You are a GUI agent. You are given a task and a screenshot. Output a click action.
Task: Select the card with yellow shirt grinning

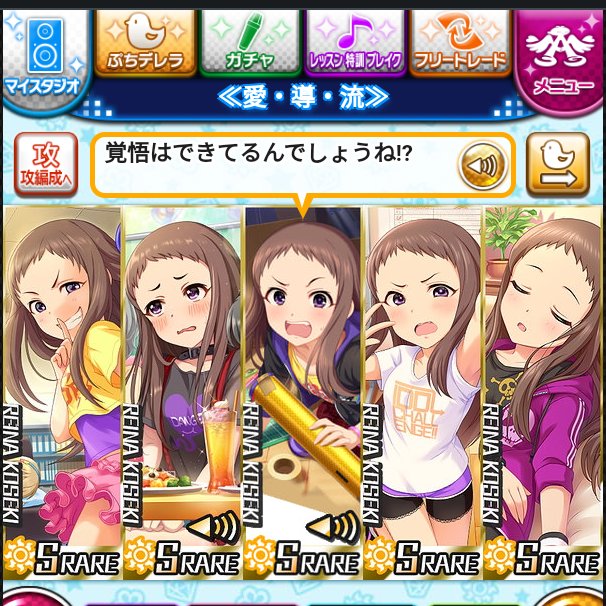pos(64,380)
